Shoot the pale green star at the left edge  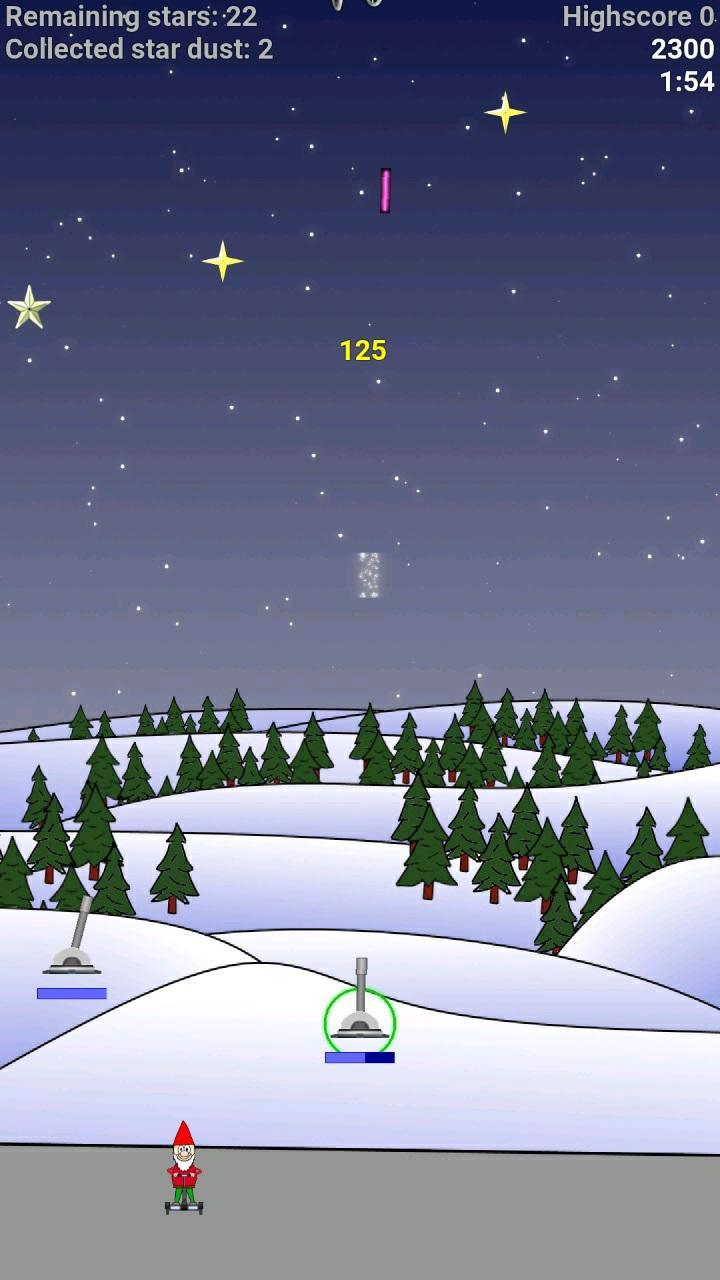29,308
